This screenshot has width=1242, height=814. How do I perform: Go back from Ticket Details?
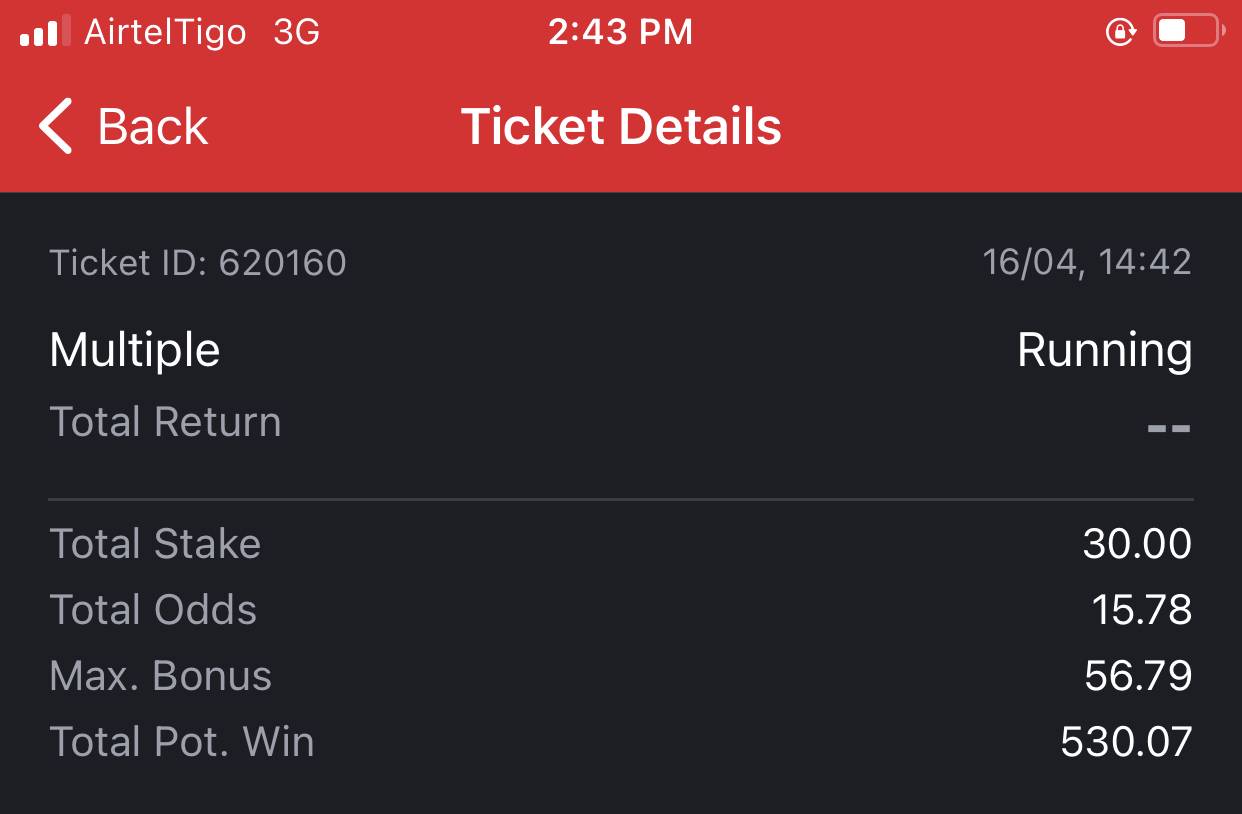122,127
